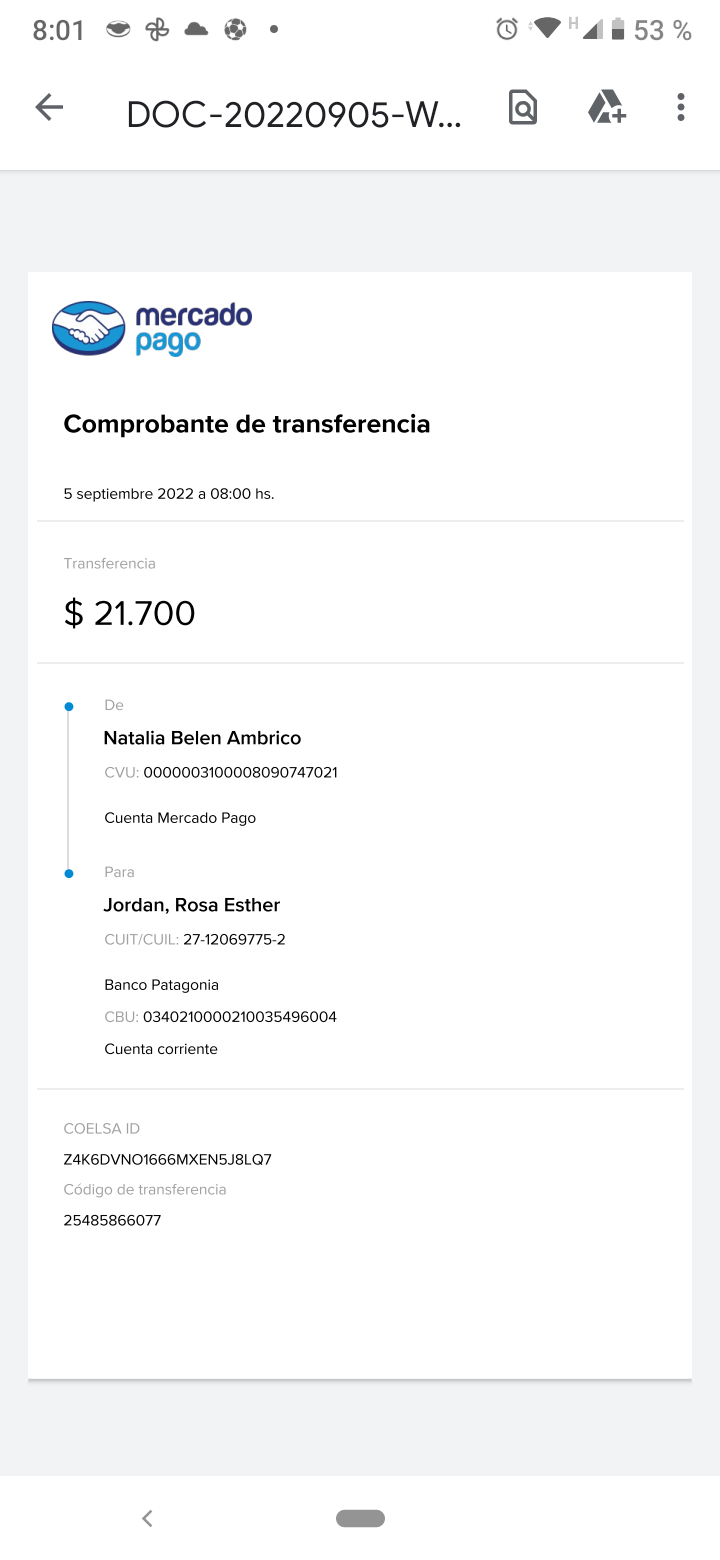Add document to Google Drive
Viewport: 720px width, 1560px height.
coord(606,107)
